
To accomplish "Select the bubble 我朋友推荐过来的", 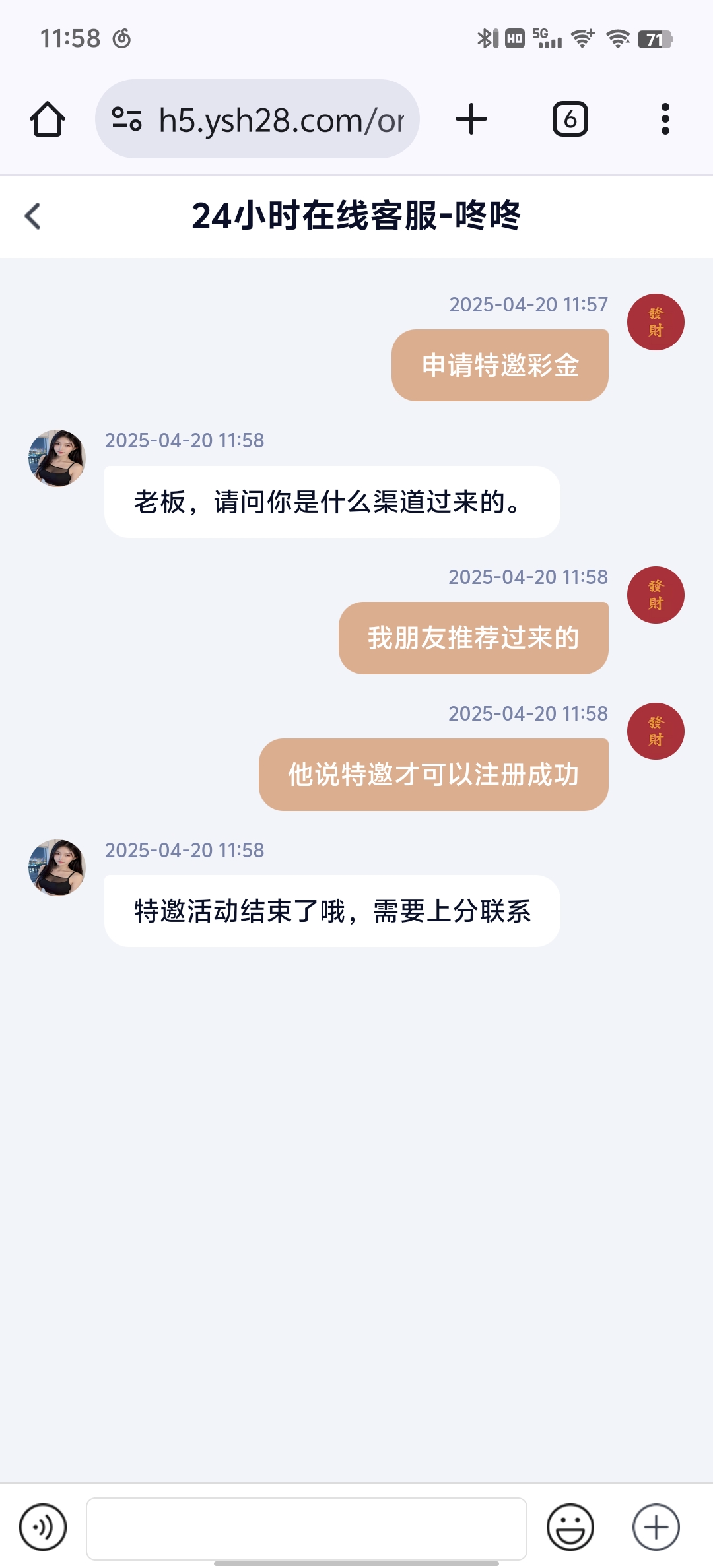I will (x=473, y=637).
